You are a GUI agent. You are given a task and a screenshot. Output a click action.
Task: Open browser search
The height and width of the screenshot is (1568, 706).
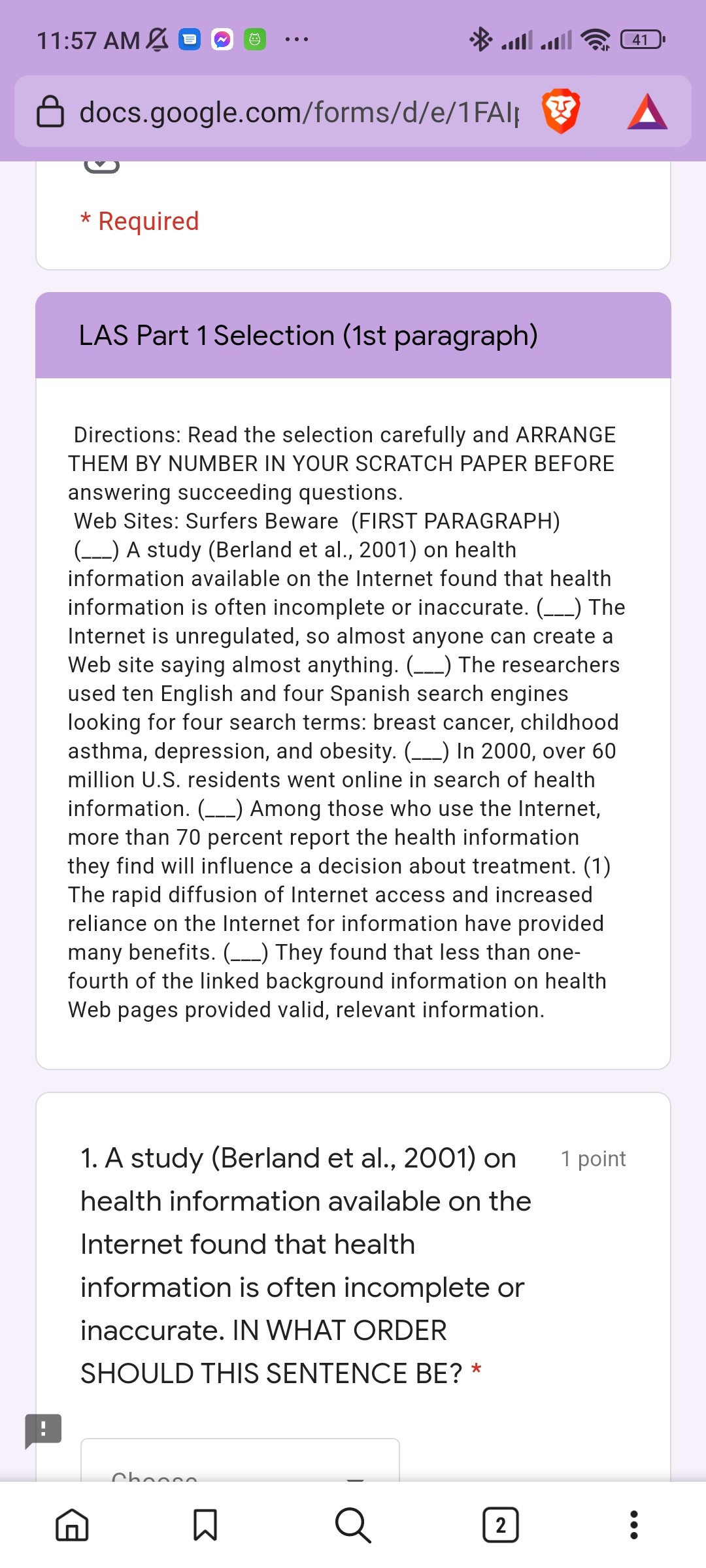[353, 1525]
